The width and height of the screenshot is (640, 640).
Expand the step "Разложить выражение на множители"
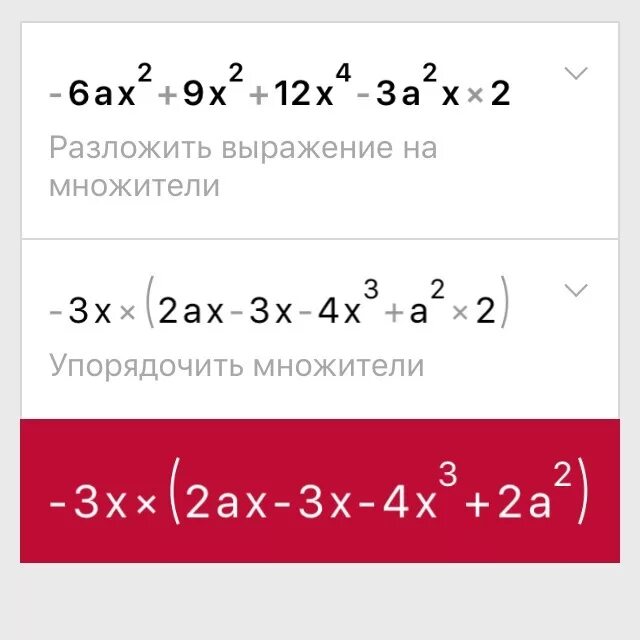[x=576, y=73]
